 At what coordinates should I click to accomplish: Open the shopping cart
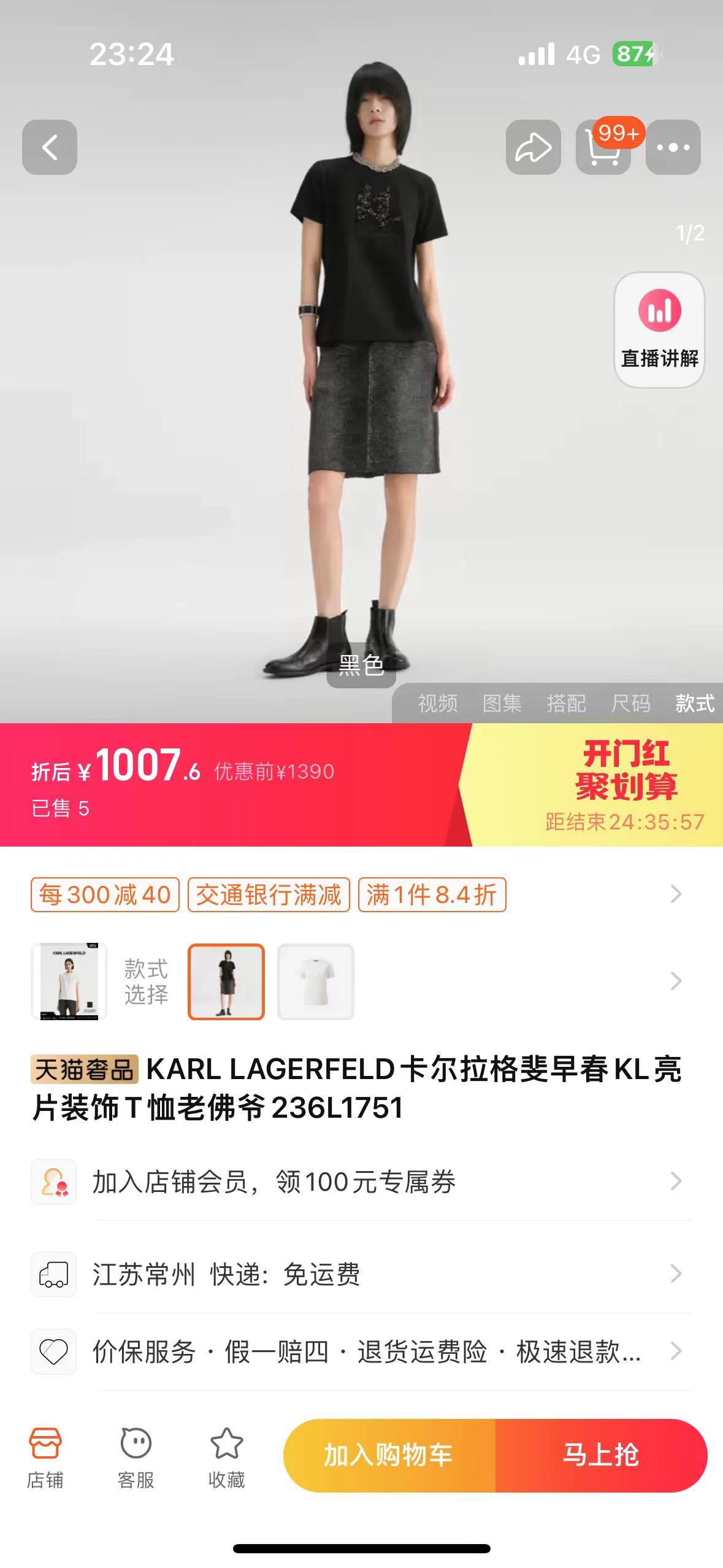tap(603, 147)
